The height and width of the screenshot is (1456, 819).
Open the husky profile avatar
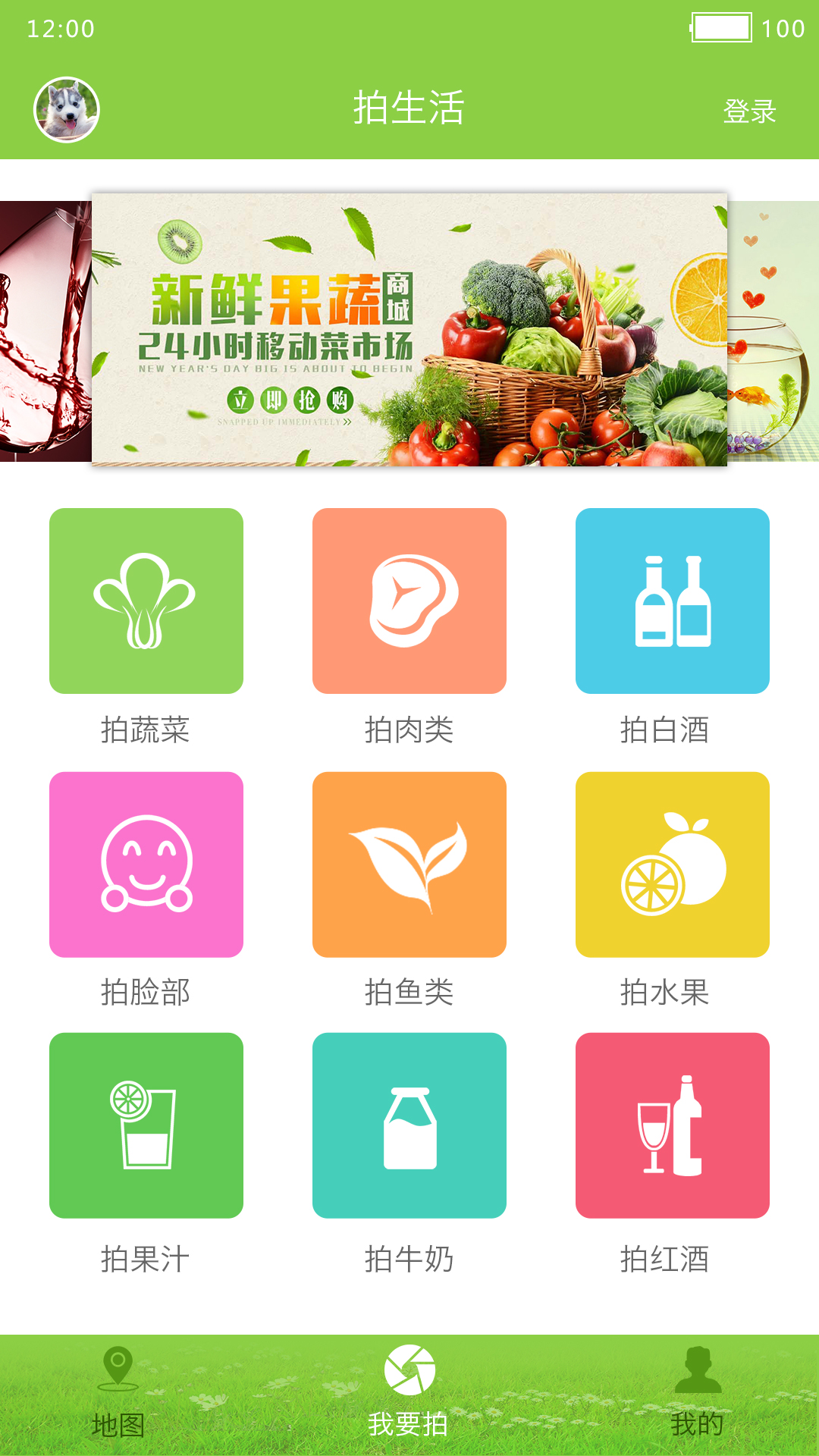tap(67, 110)
